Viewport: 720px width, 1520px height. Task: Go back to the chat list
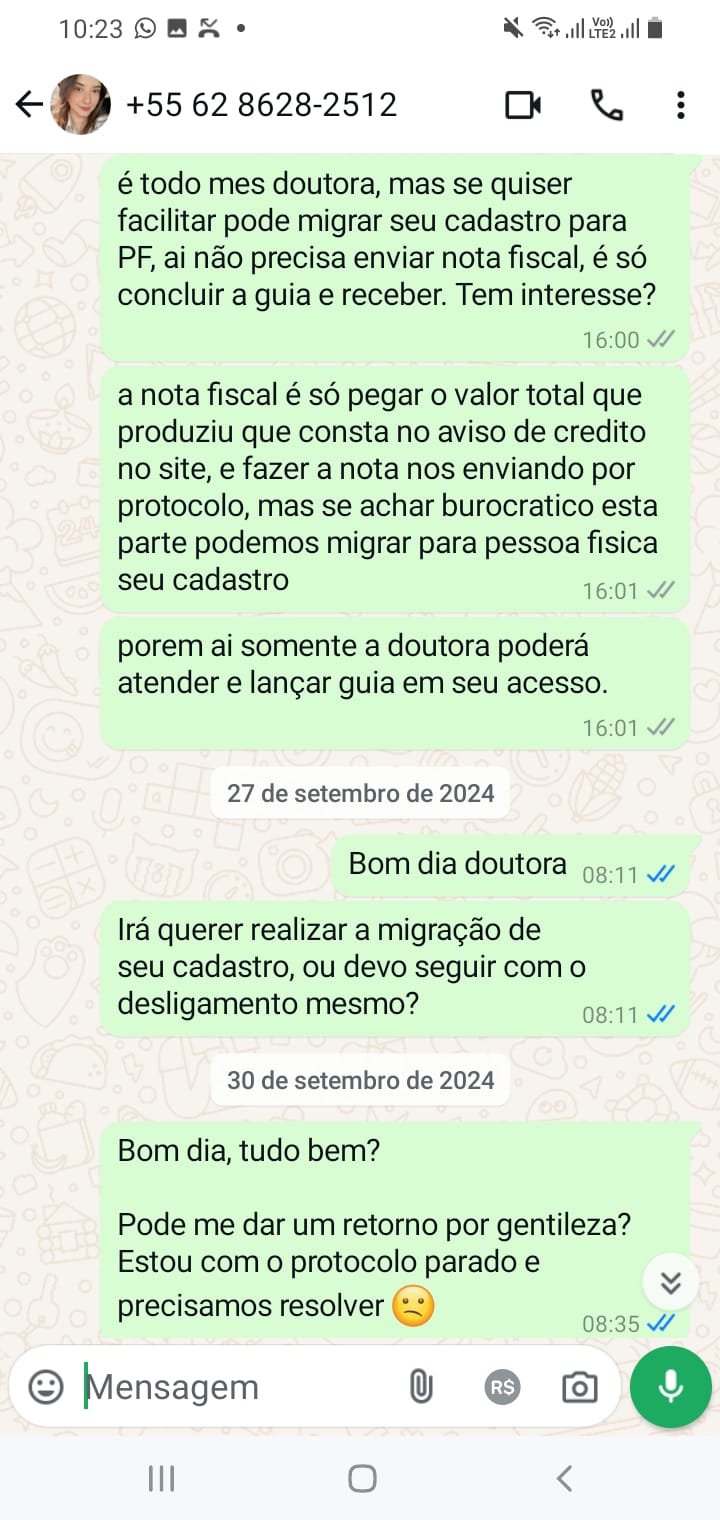coord(29,105)
